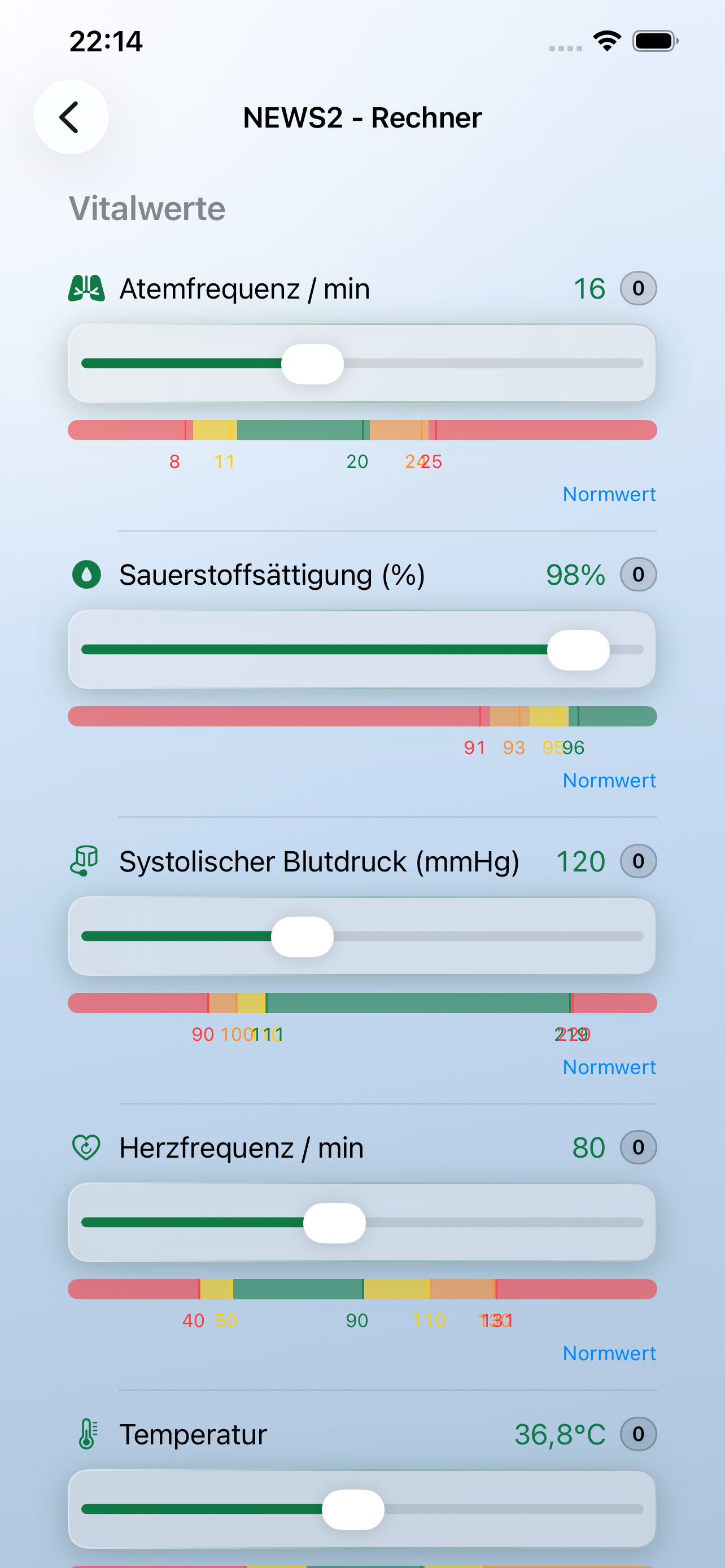Reset Sauerstoffsättigung via its Normwert link
The image size is (725, 1568).
[609, 781]
